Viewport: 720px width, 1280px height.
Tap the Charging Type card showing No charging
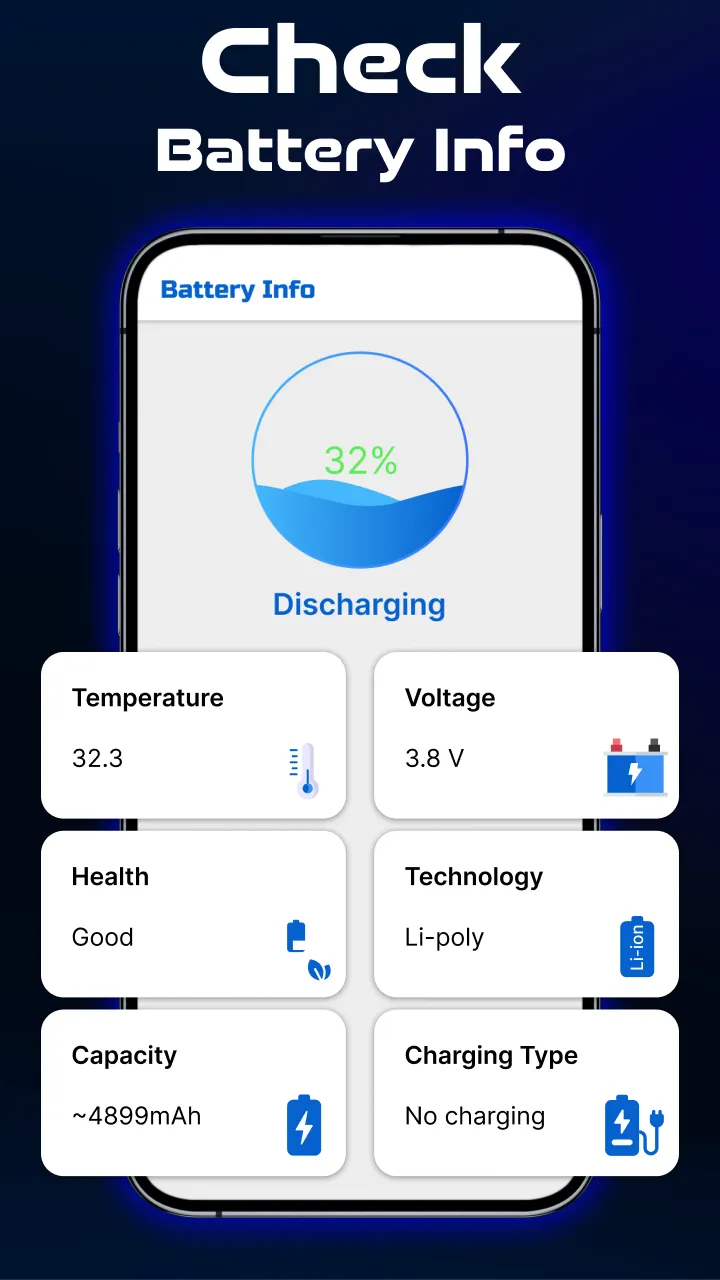[x=526, y=1092]
